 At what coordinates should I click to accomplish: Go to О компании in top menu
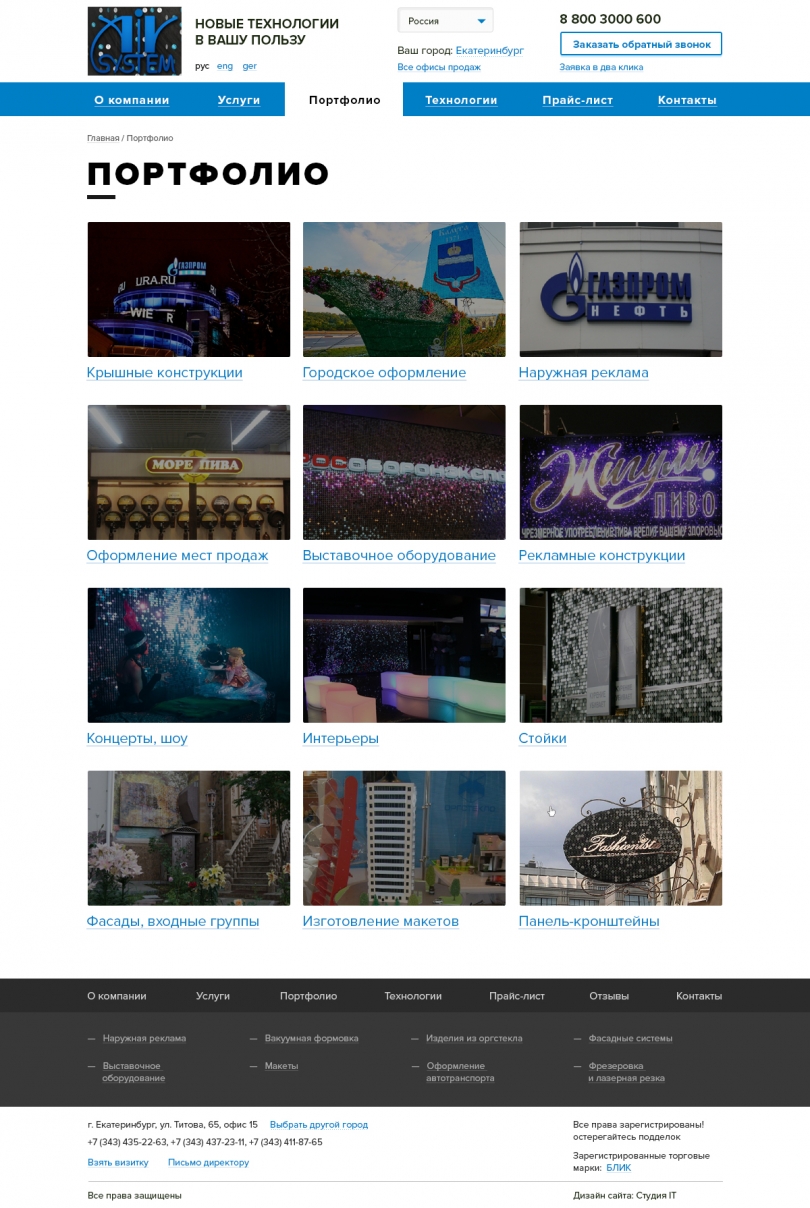132,100
